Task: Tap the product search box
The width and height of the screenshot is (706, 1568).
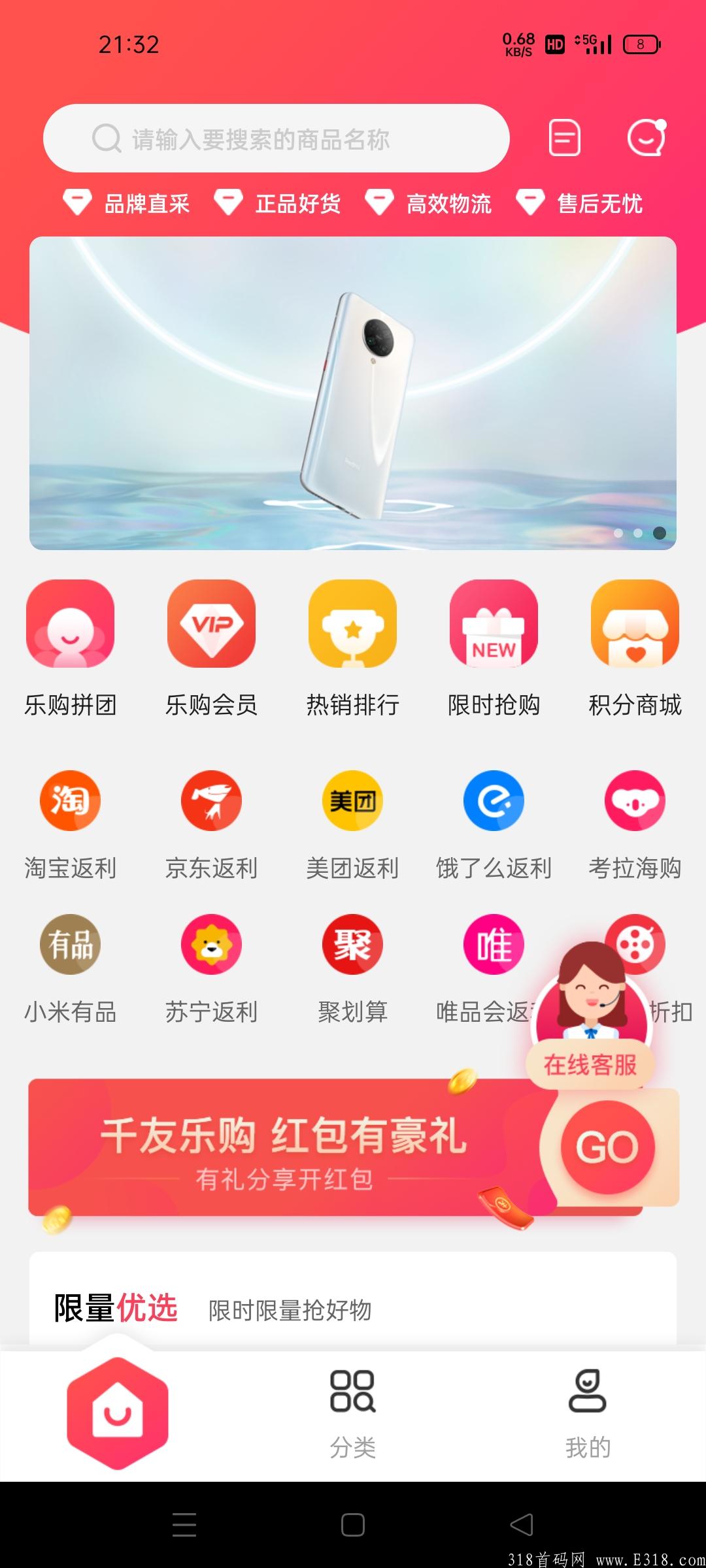Action: (276, 139)
